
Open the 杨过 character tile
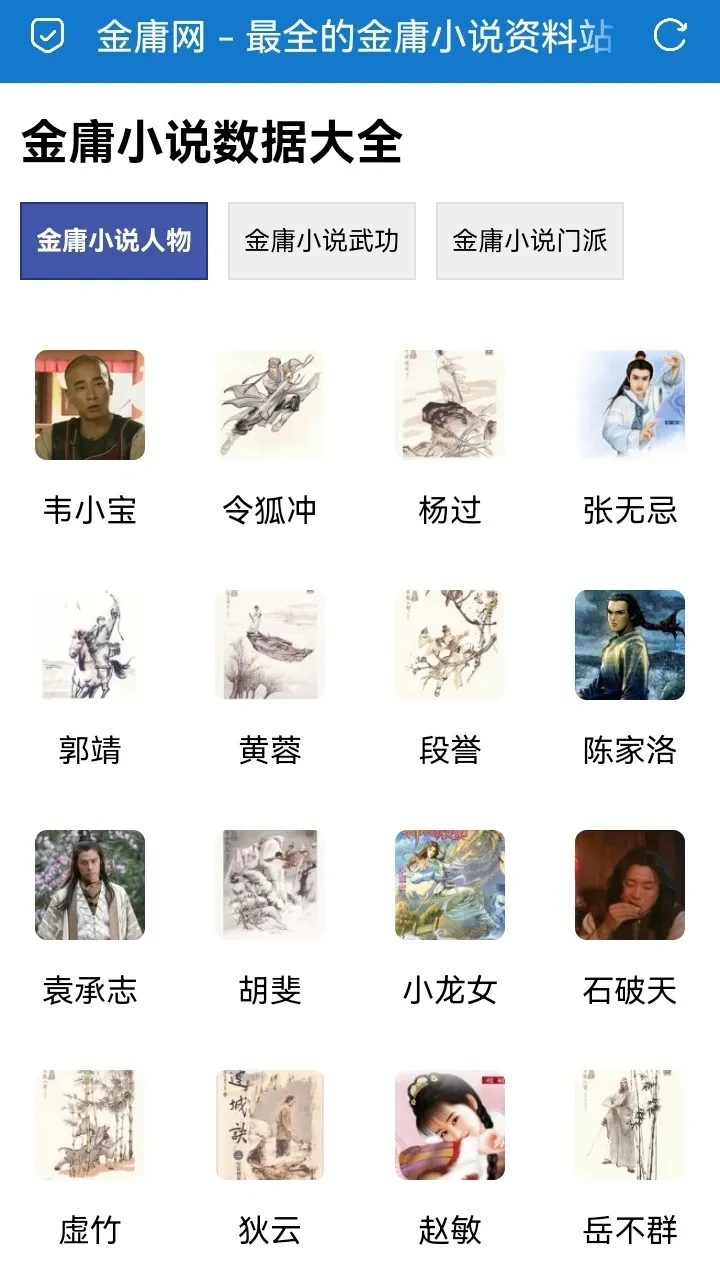click(450, 405)
